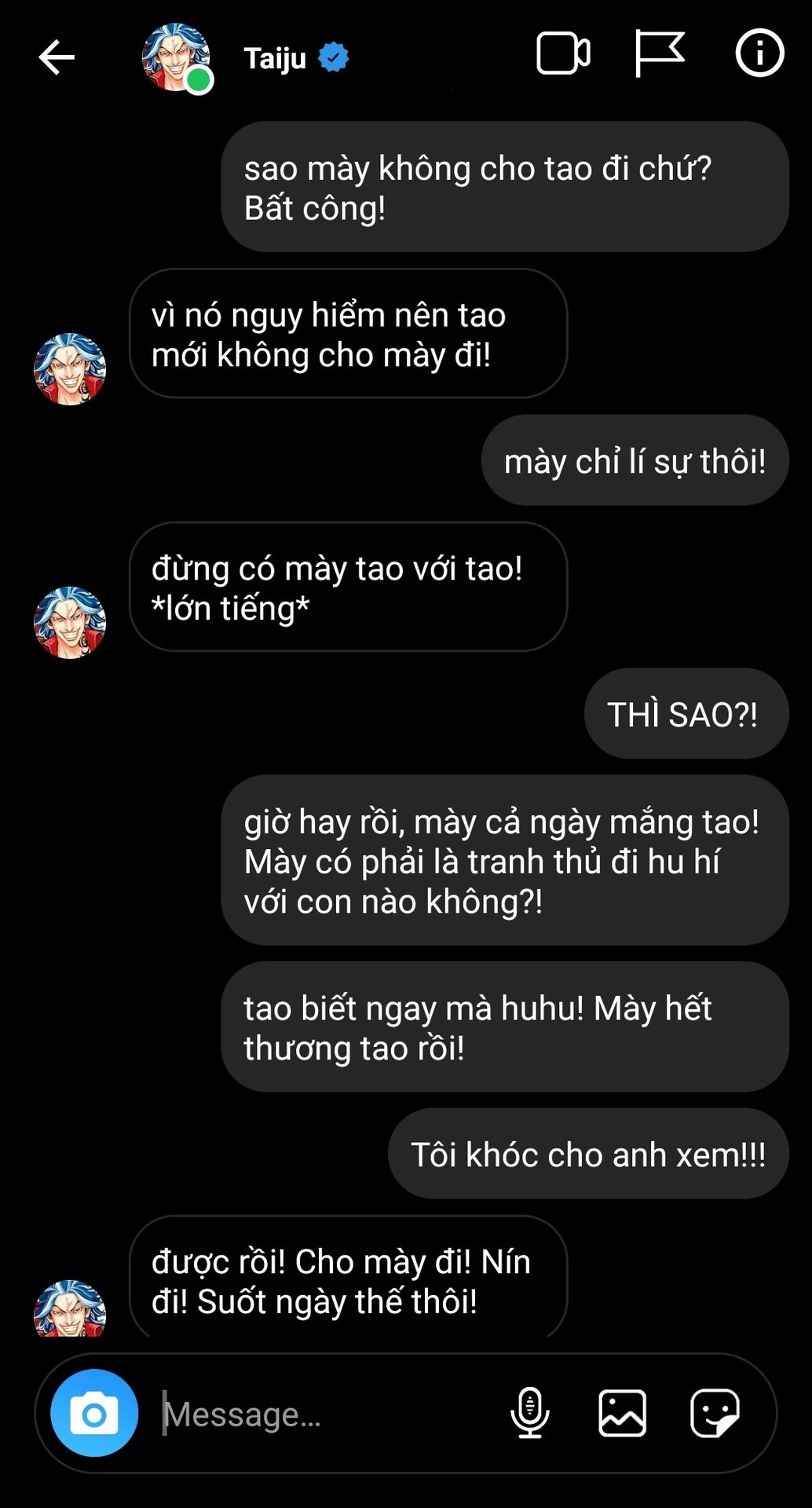Screen dimensions: 812x1508
Task: Open the camera to send a photo
Action: [94, 1414]
